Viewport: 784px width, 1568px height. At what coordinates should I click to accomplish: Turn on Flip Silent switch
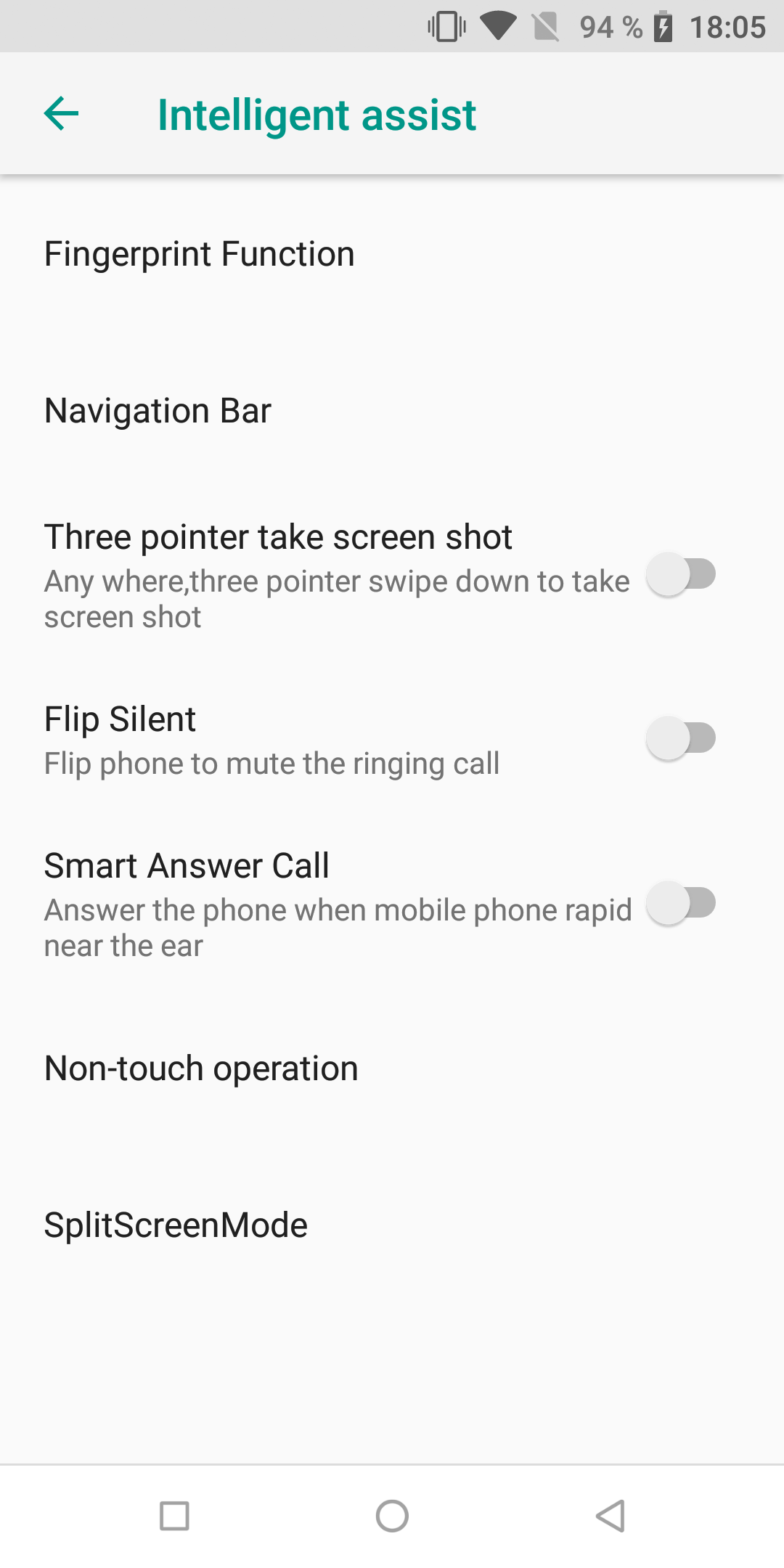(x=681, y=738)
